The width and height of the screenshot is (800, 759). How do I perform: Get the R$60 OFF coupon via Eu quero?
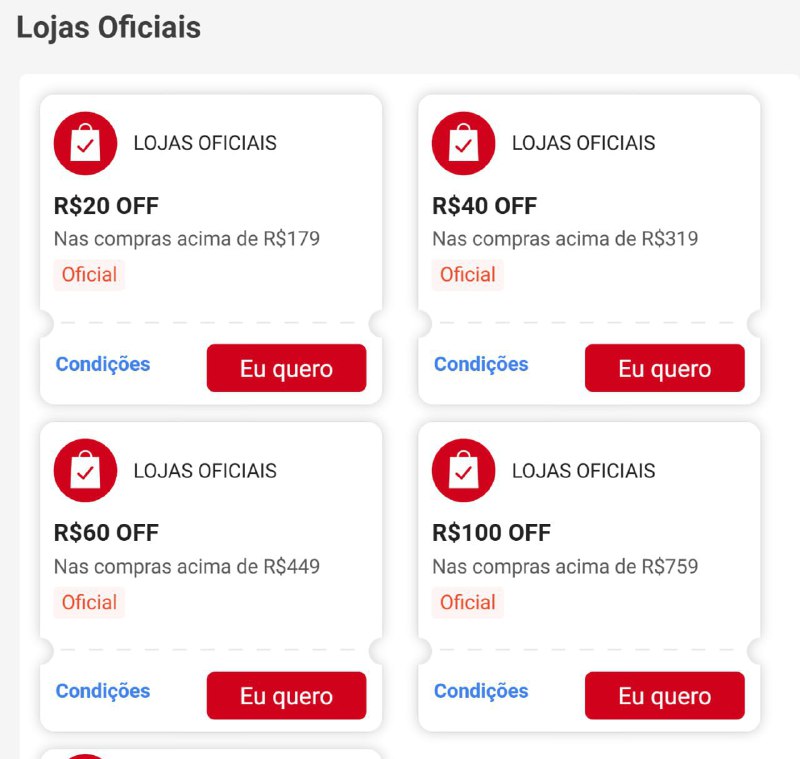[286, 696]
